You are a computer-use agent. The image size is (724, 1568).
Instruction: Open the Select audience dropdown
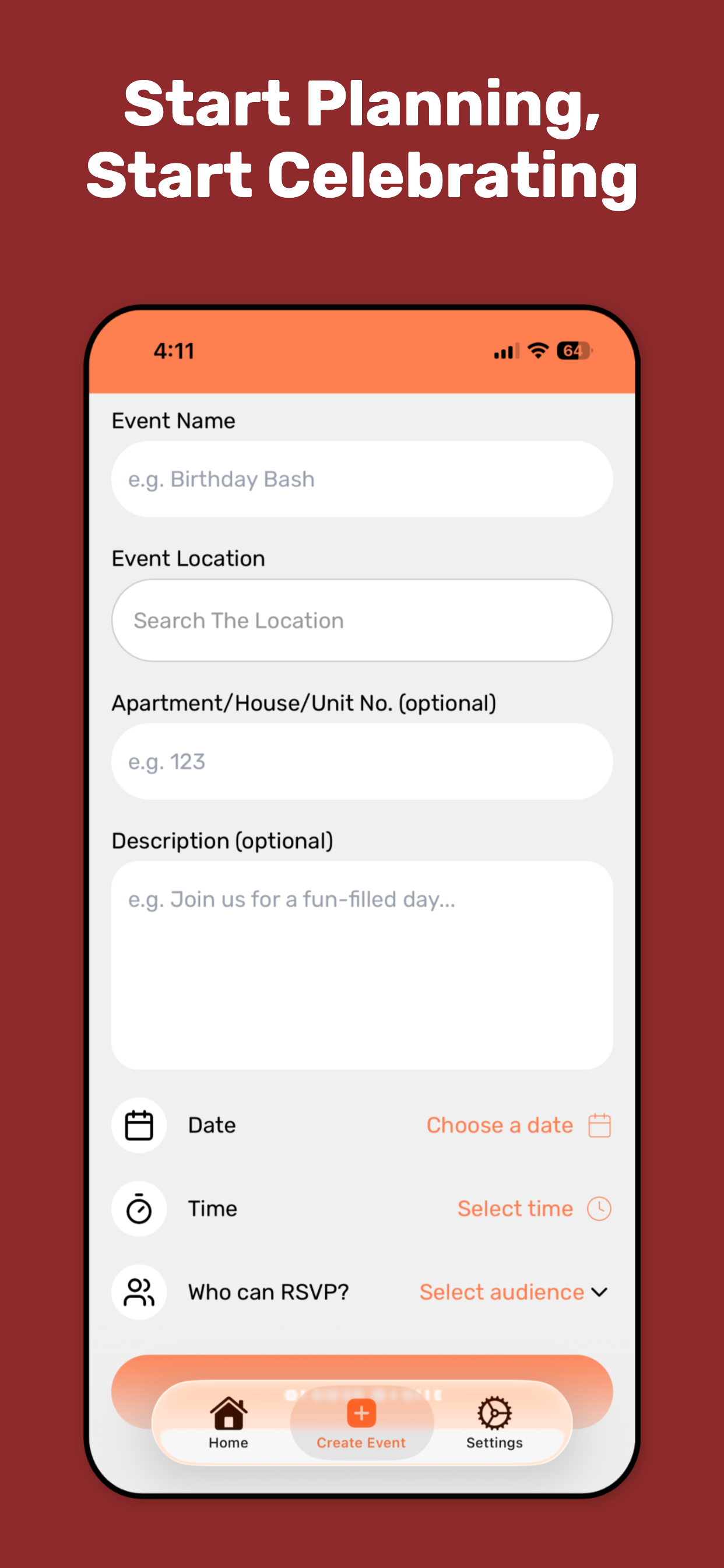[x=501, y=1291]
